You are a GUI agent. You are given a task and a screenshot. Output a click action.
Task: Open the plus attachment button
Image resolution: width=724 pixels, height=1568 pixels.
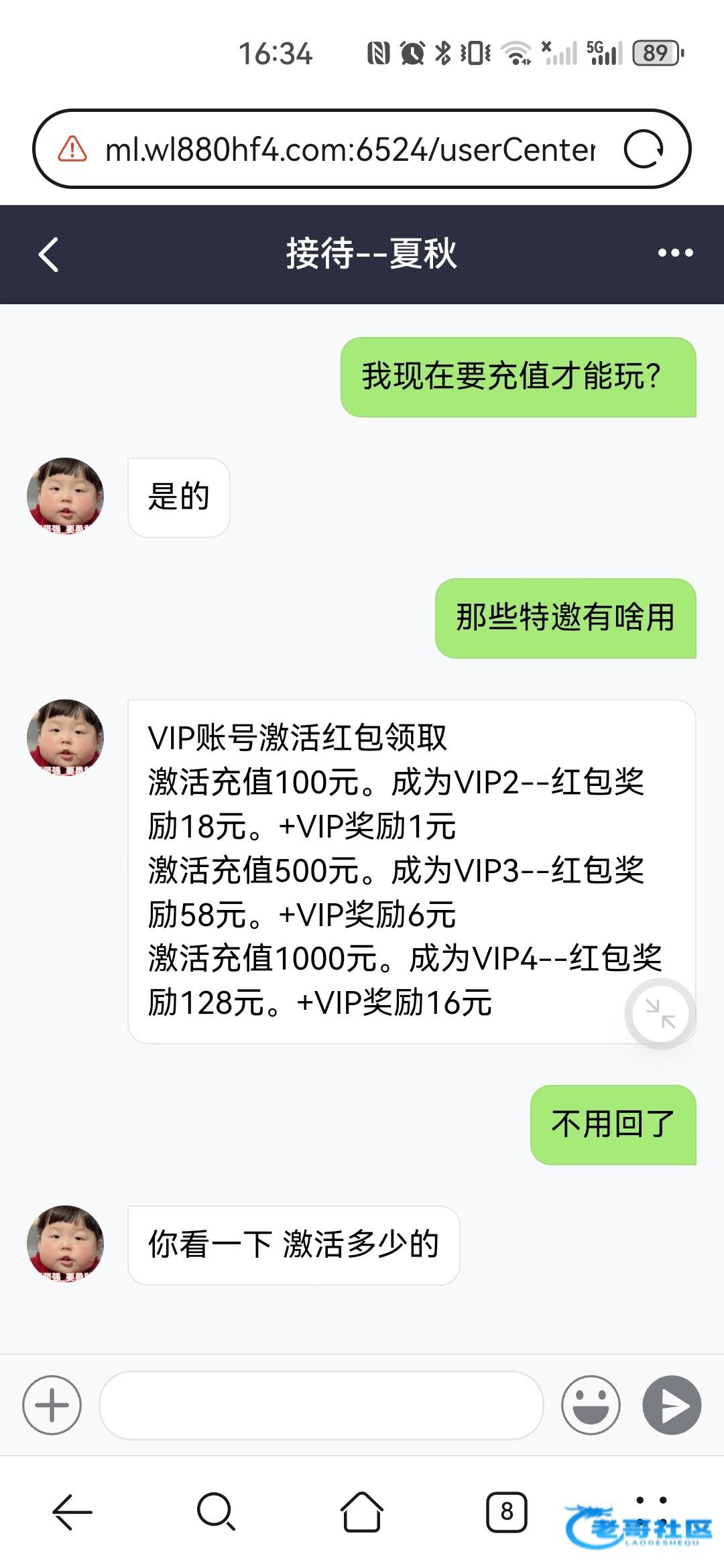pyautogui.click(x=52, y=1404)
